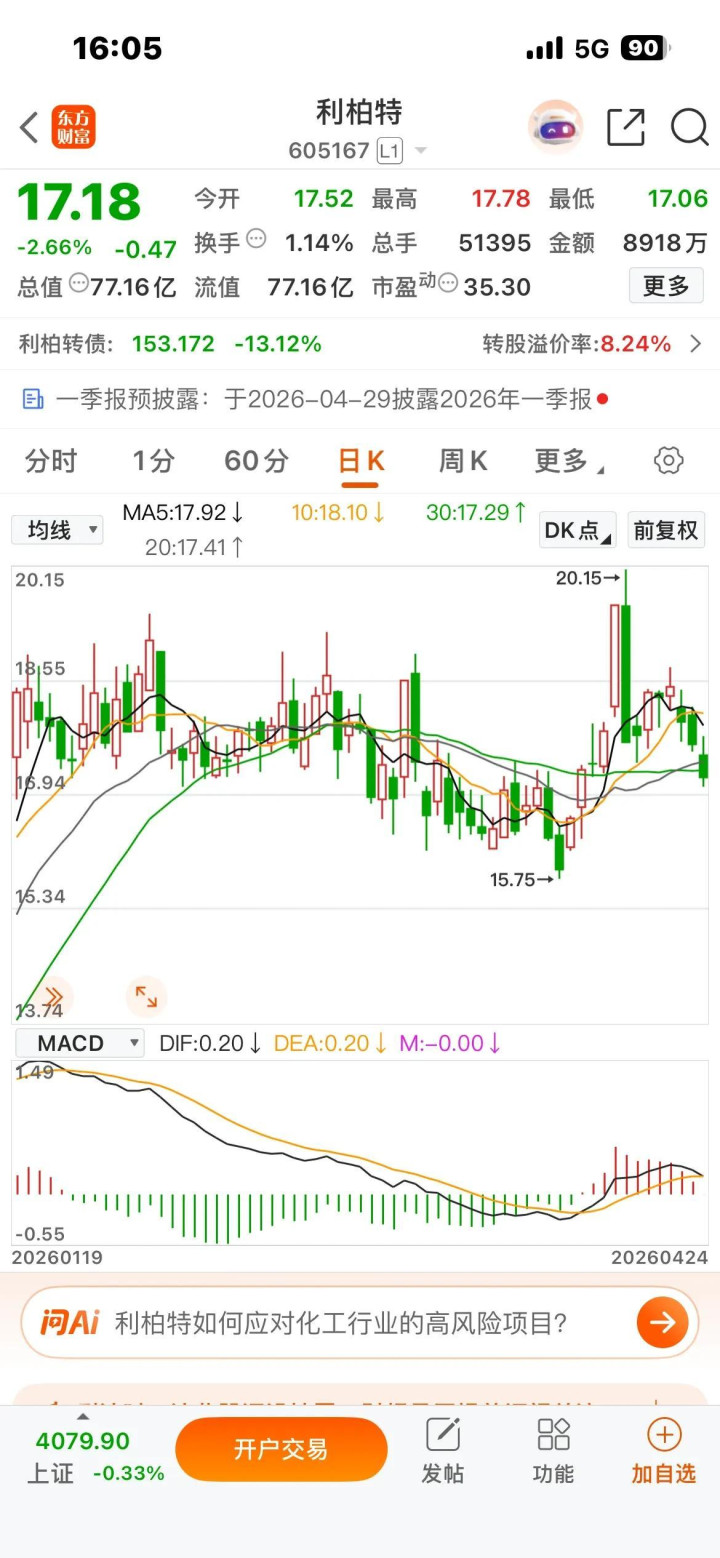Switch to 1分 chart tab
Screen dimensions: 720x1558
(153, 461)
